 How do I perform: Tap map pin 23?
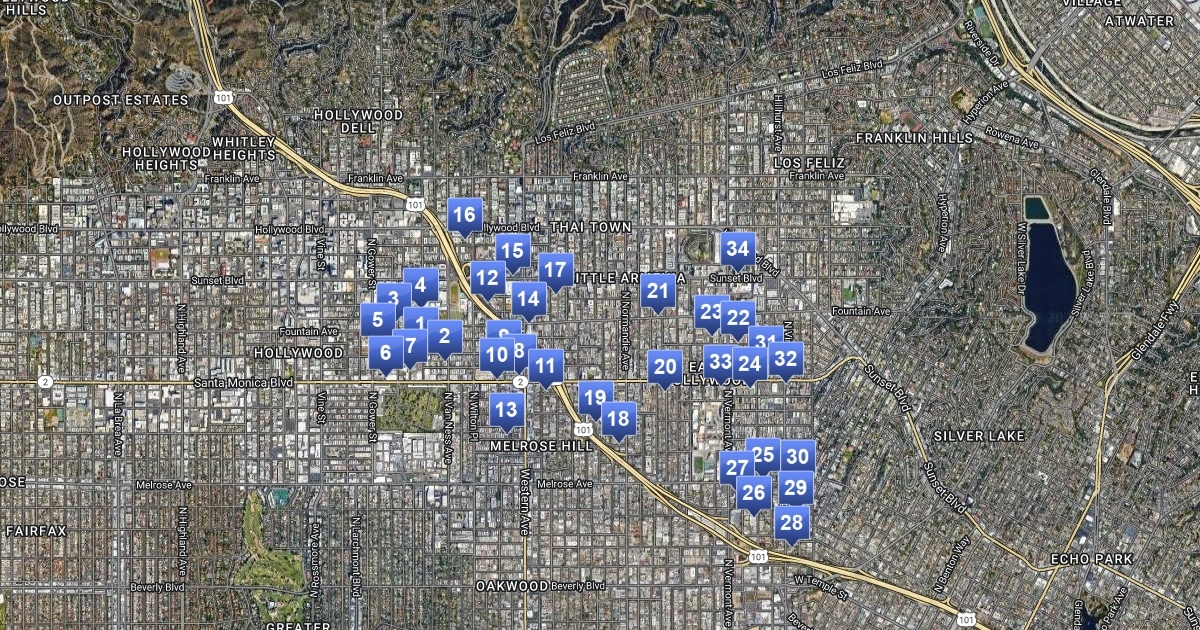click(709, 311)
